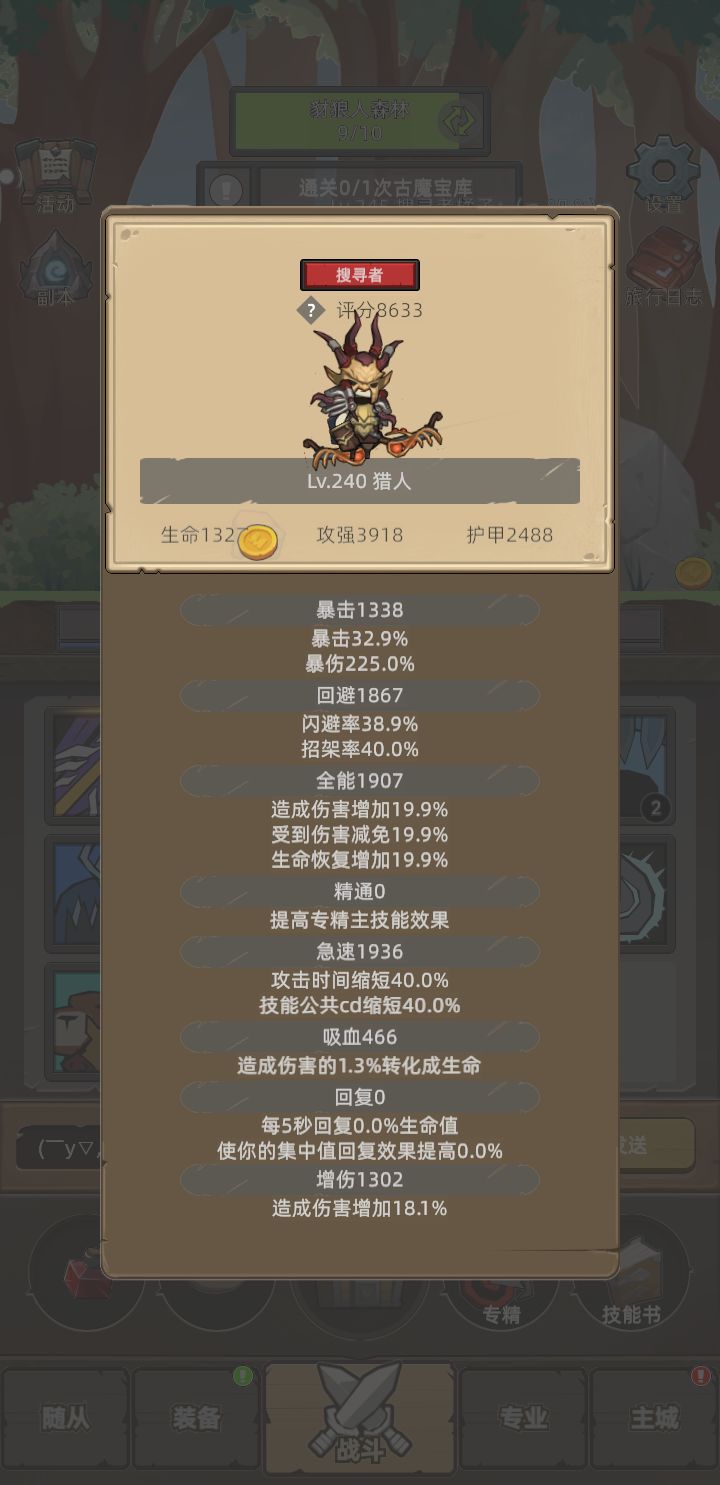Expand the 吸血466 stat row

pos(358,1037)
